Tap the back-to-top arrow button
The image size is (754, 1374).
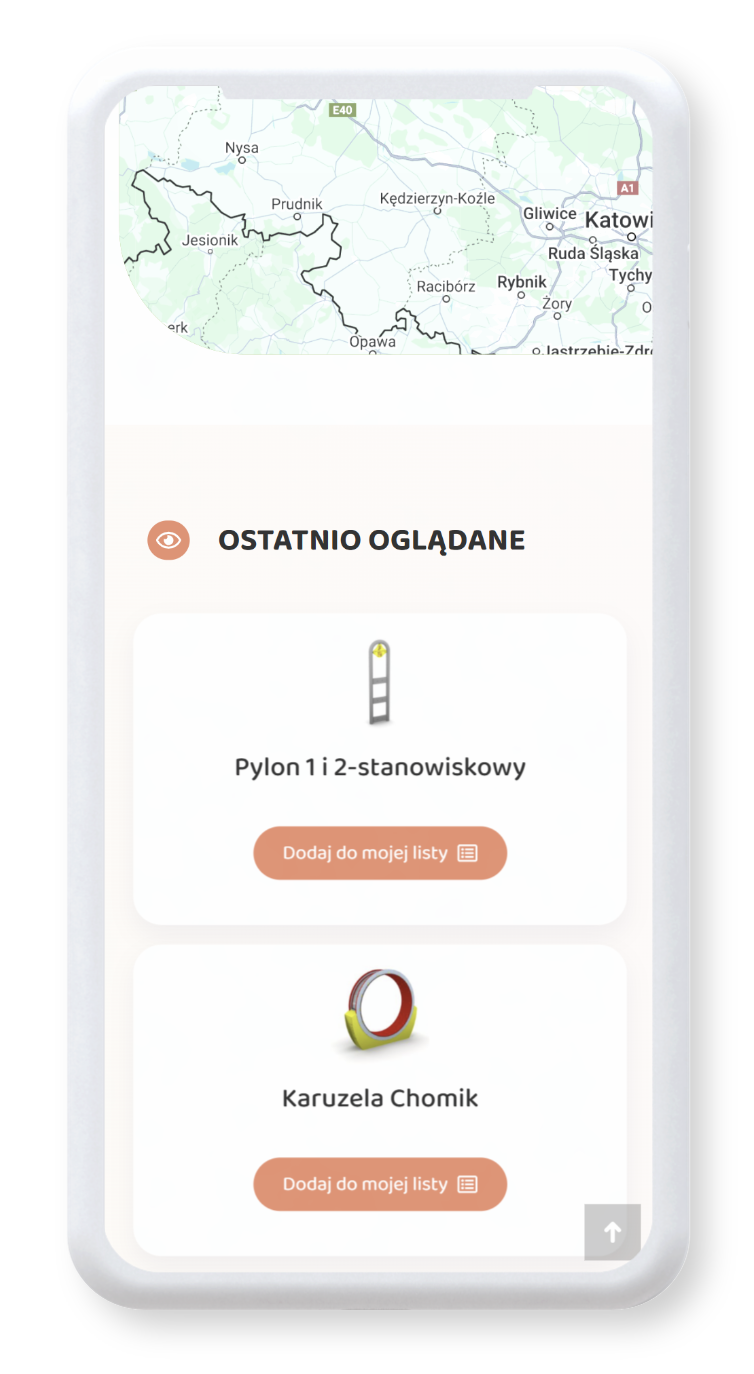(x=612, y=1232)
